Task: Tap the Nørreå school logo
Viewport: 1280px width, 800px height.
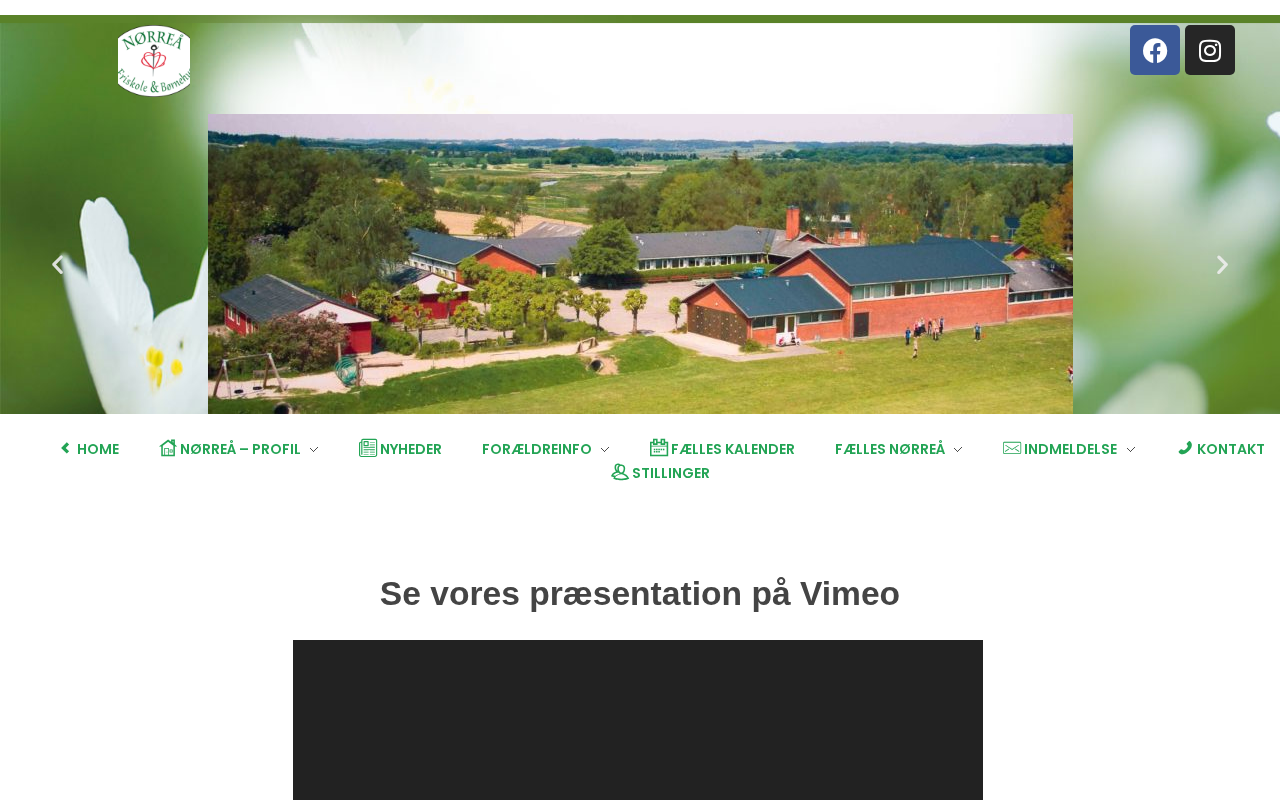Action: [x=153, y=61]
